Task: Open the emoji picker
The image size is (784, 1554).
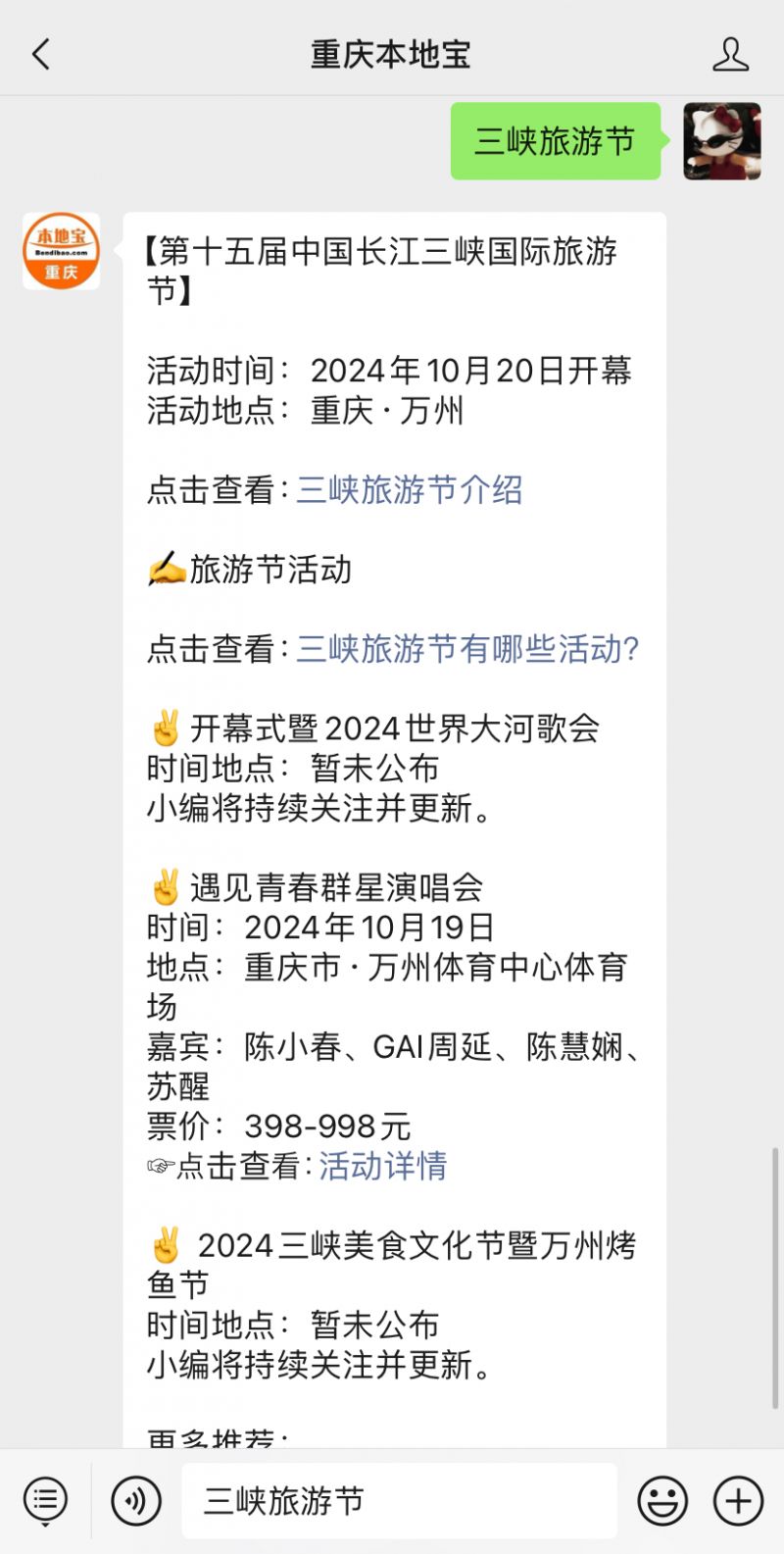Action: coord(662,1500)
